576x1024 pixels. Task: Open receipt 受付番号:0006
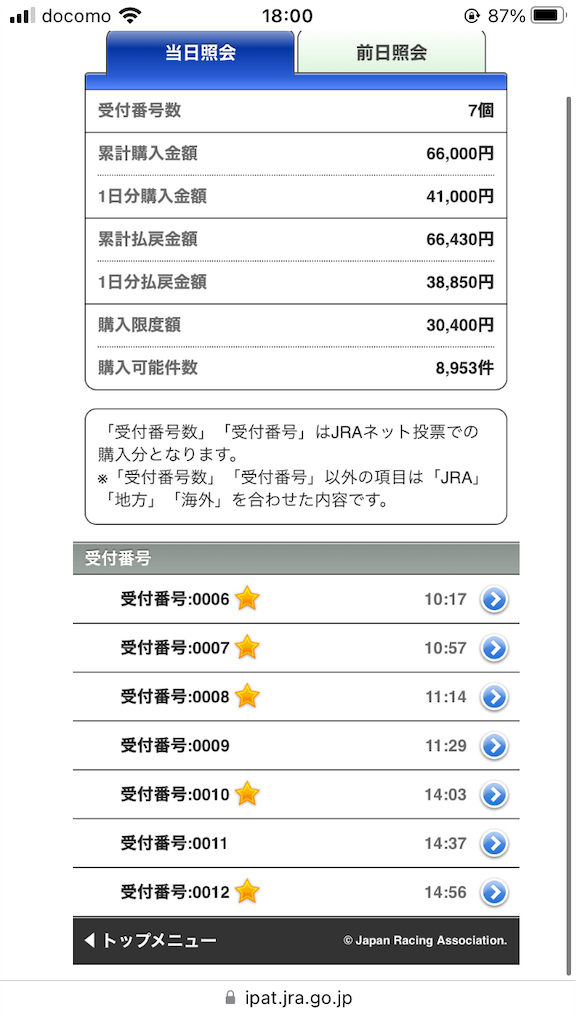[x=296, y=599]
